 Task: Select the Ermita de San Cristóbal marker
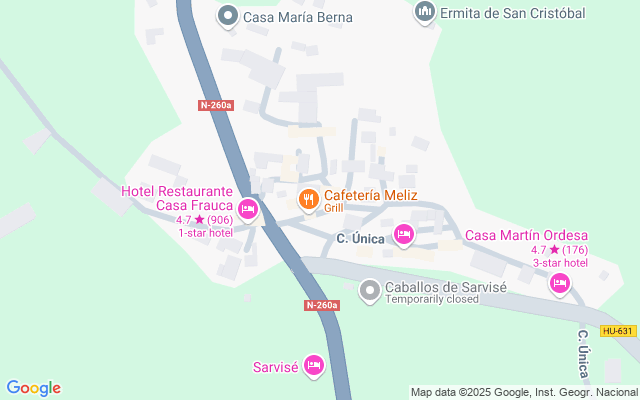tap(425, 12)
